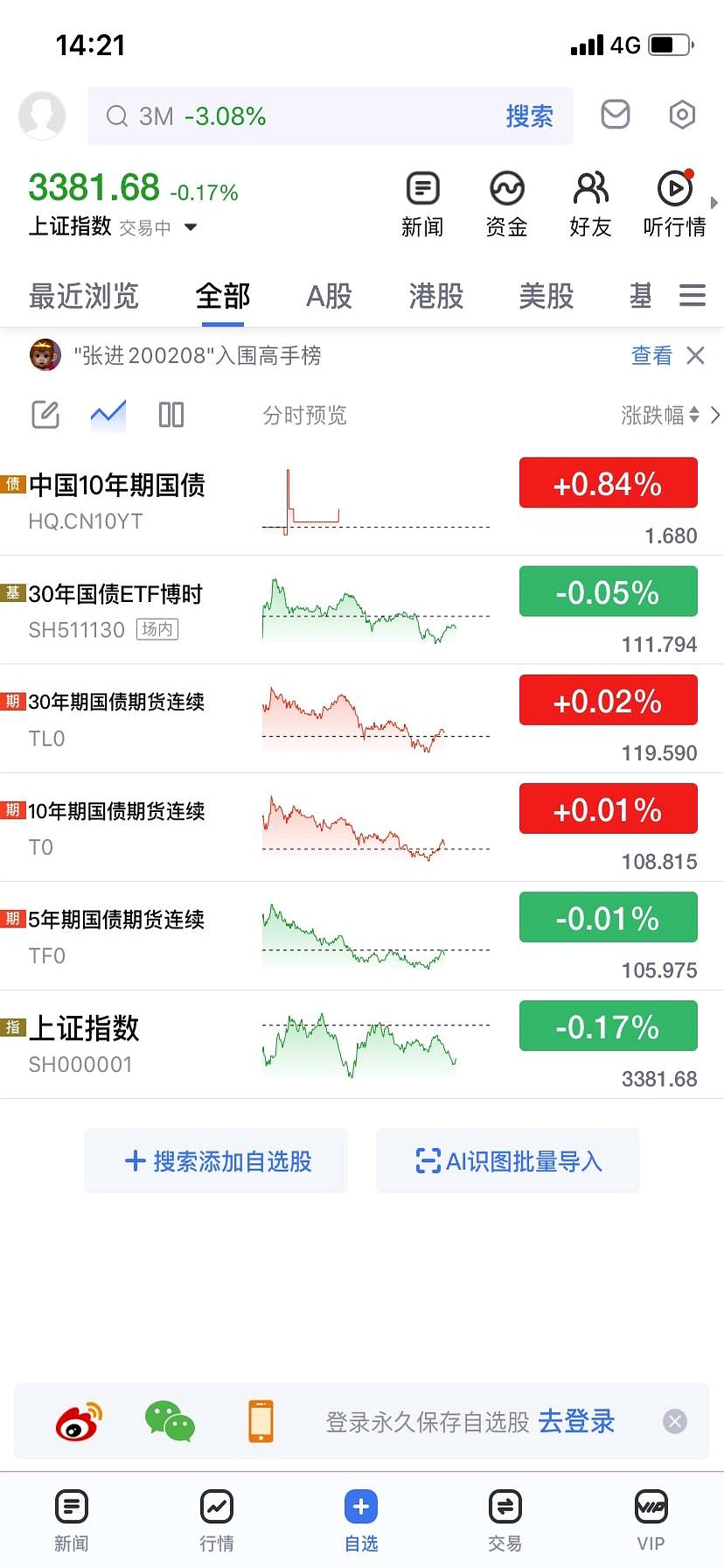Screen dimensions: 724x1568
Task: Tap the WeChat icon in login banner
Action: click(170, 1422)
